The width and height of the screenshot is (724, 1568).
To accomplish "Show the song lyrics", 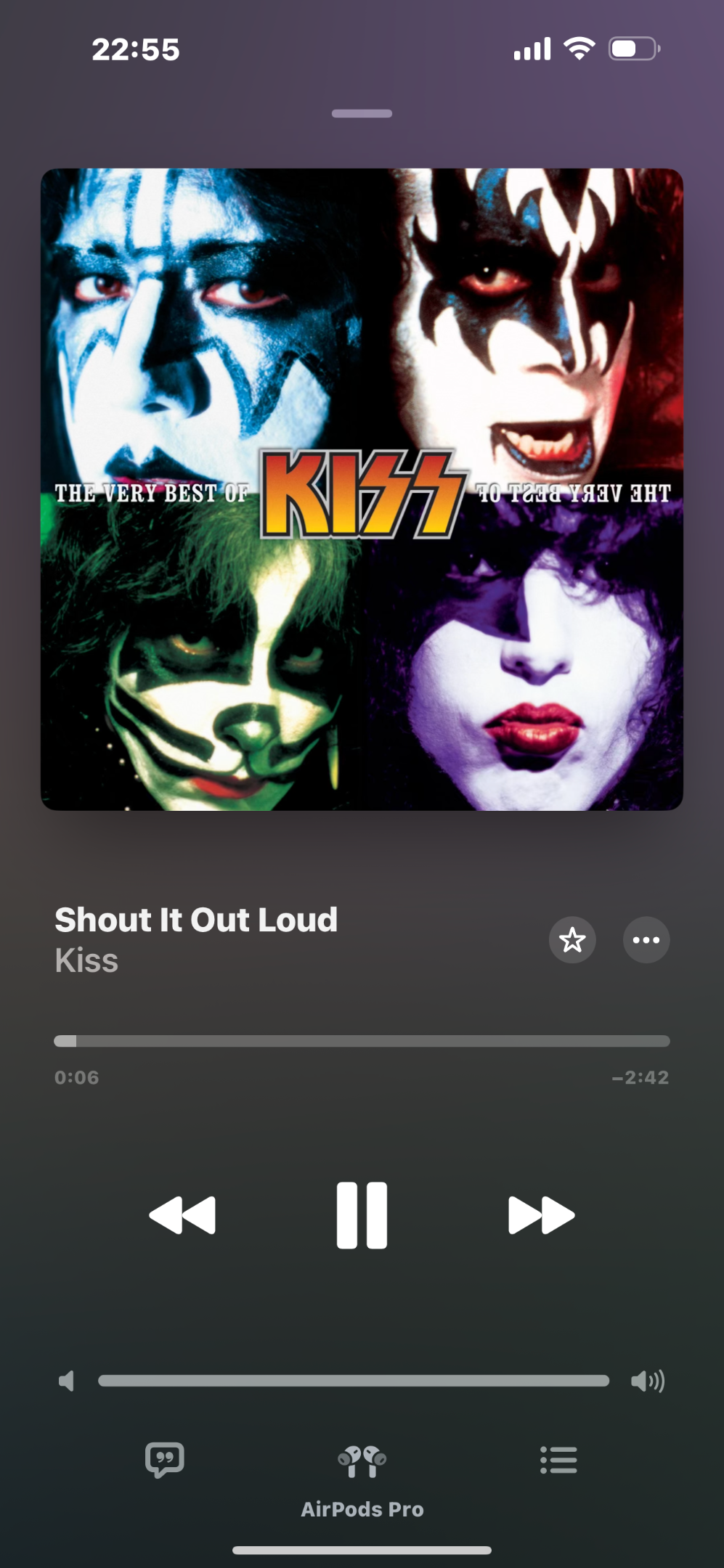I will pos(165,1460).
